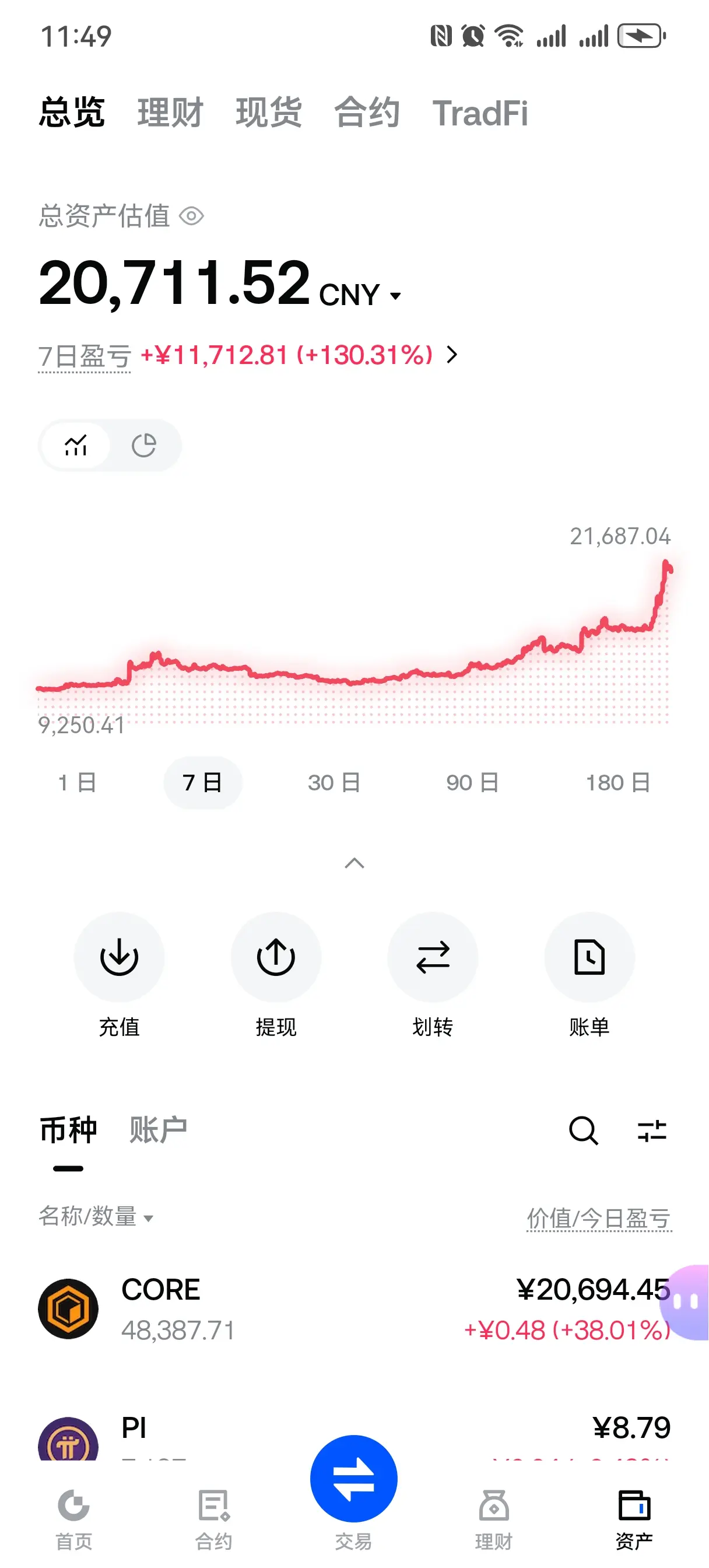Open the CNY currency dropdown
The image size is (709, 1568).
tap(395, 296)
